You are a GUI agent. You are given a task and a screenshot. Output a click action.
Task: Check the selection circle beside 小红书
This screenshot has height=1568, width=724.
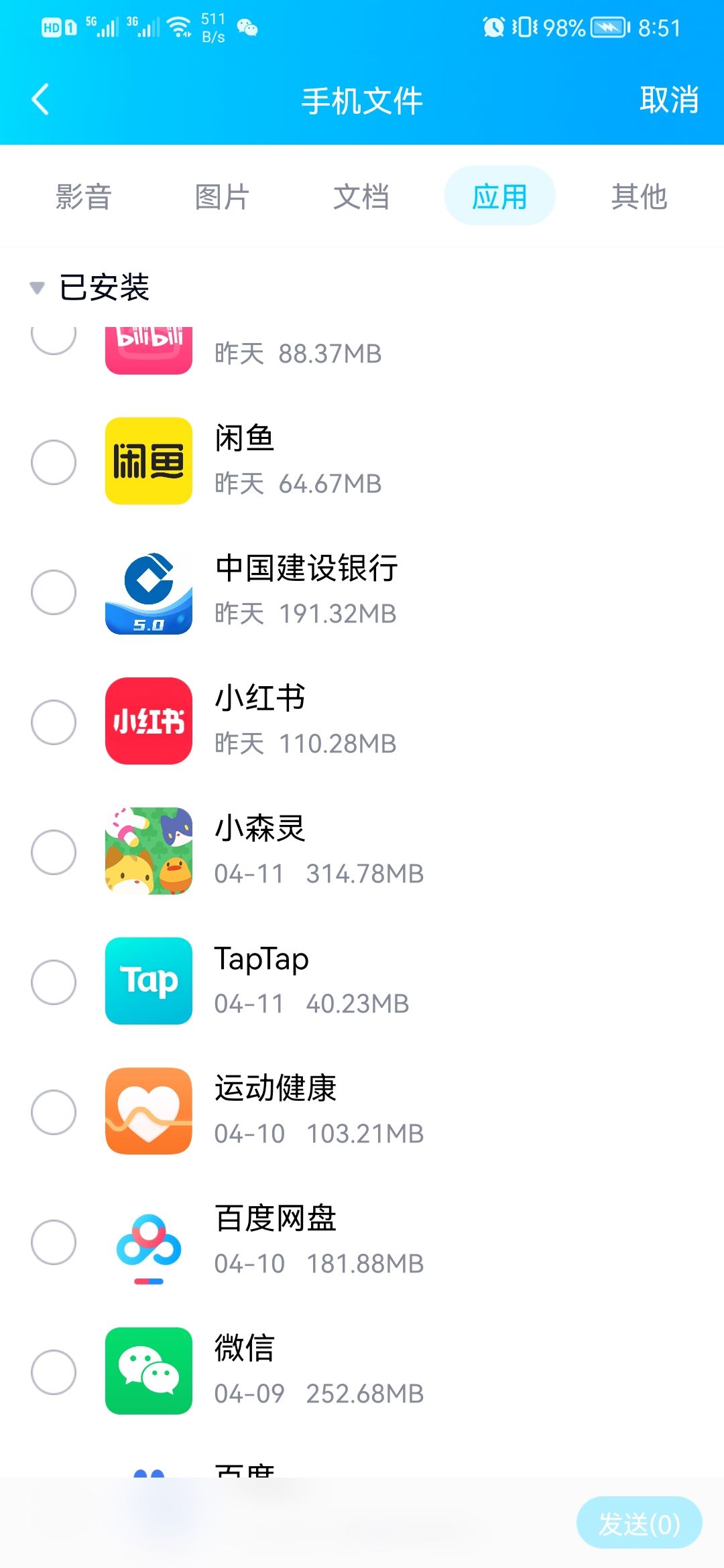point(54,721)
